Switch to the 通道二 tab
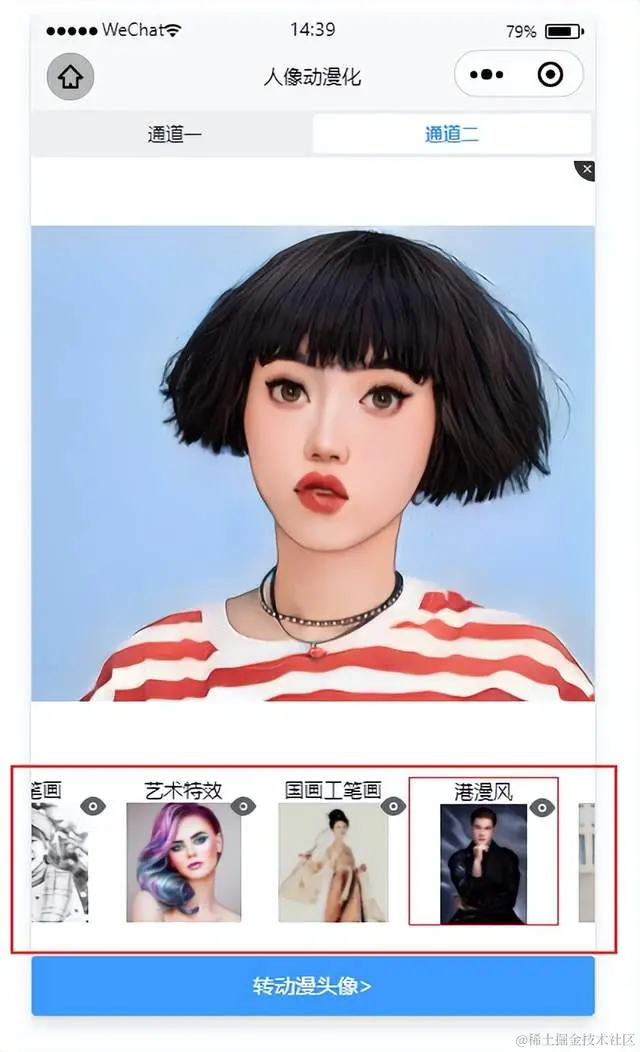The height and width of the screenshot is (1052, 640). tap(452, 134)
